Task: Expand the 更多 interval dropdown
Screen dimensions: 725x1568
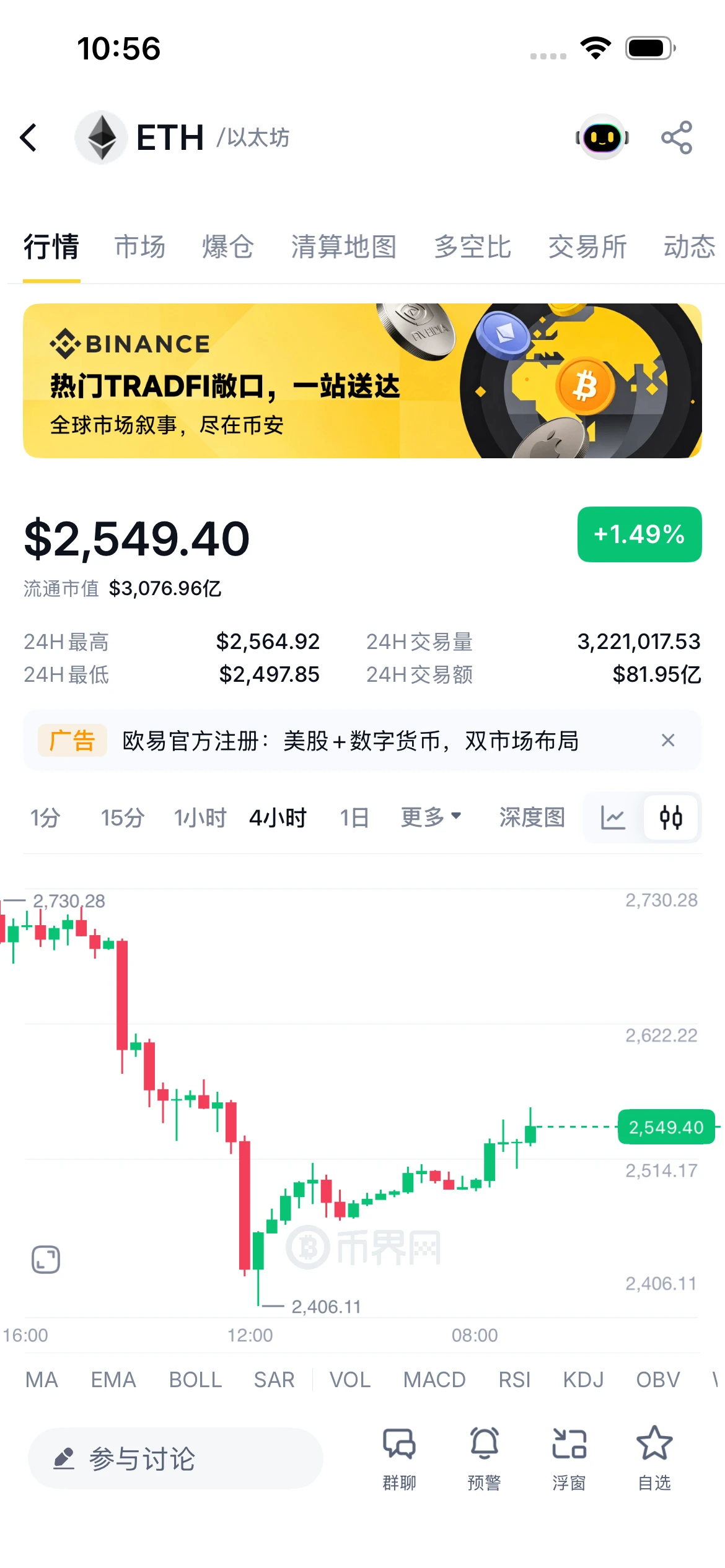Action: 431,817
